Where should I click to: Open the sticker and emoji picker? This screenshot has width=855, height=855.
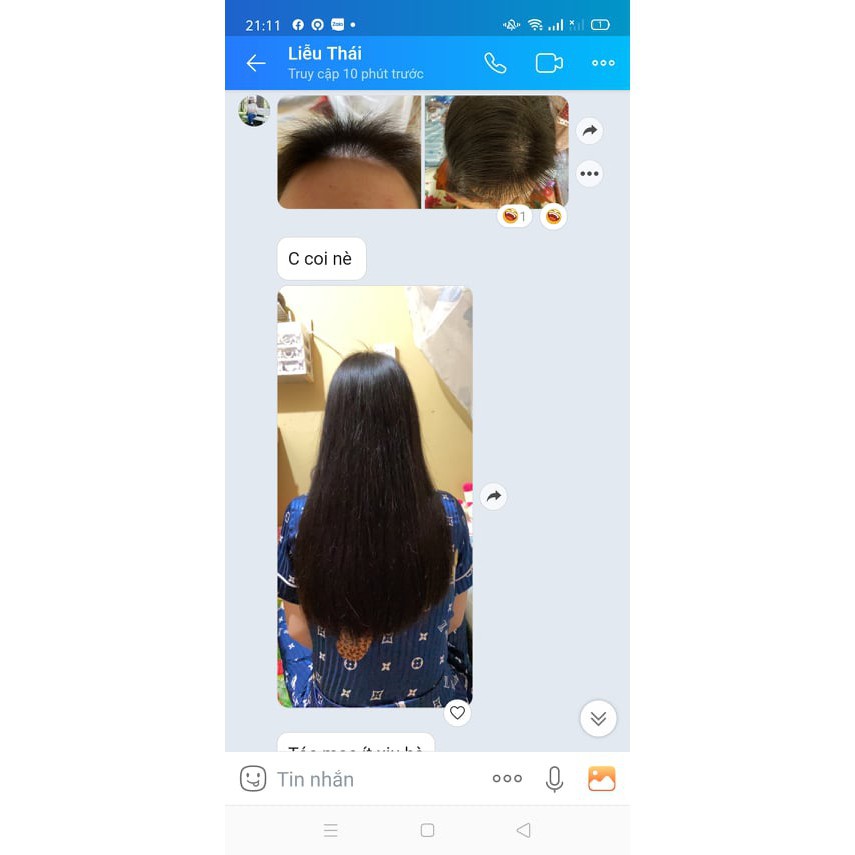[253, 779]
